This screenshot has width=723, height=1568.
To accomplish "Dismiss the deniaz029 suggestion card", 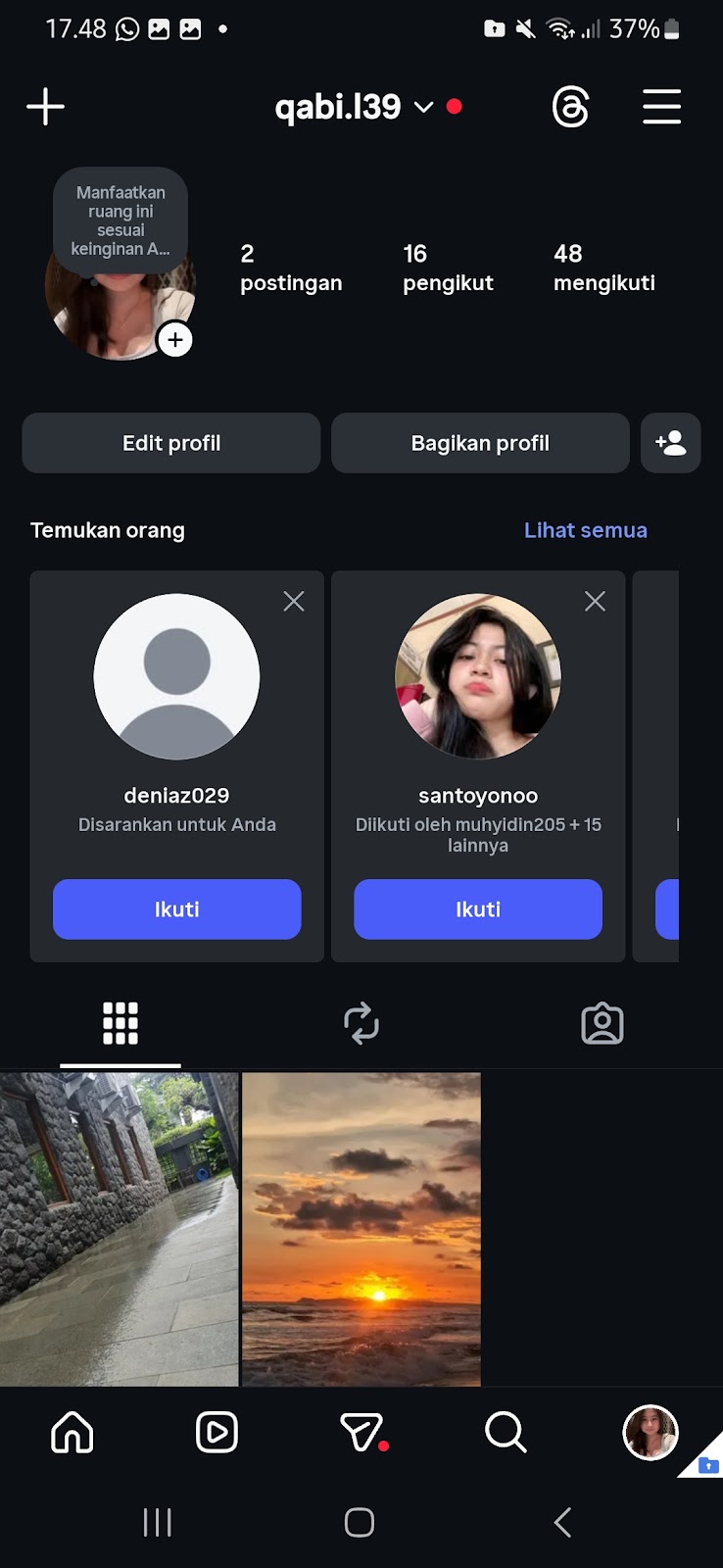I will point(294,602).
